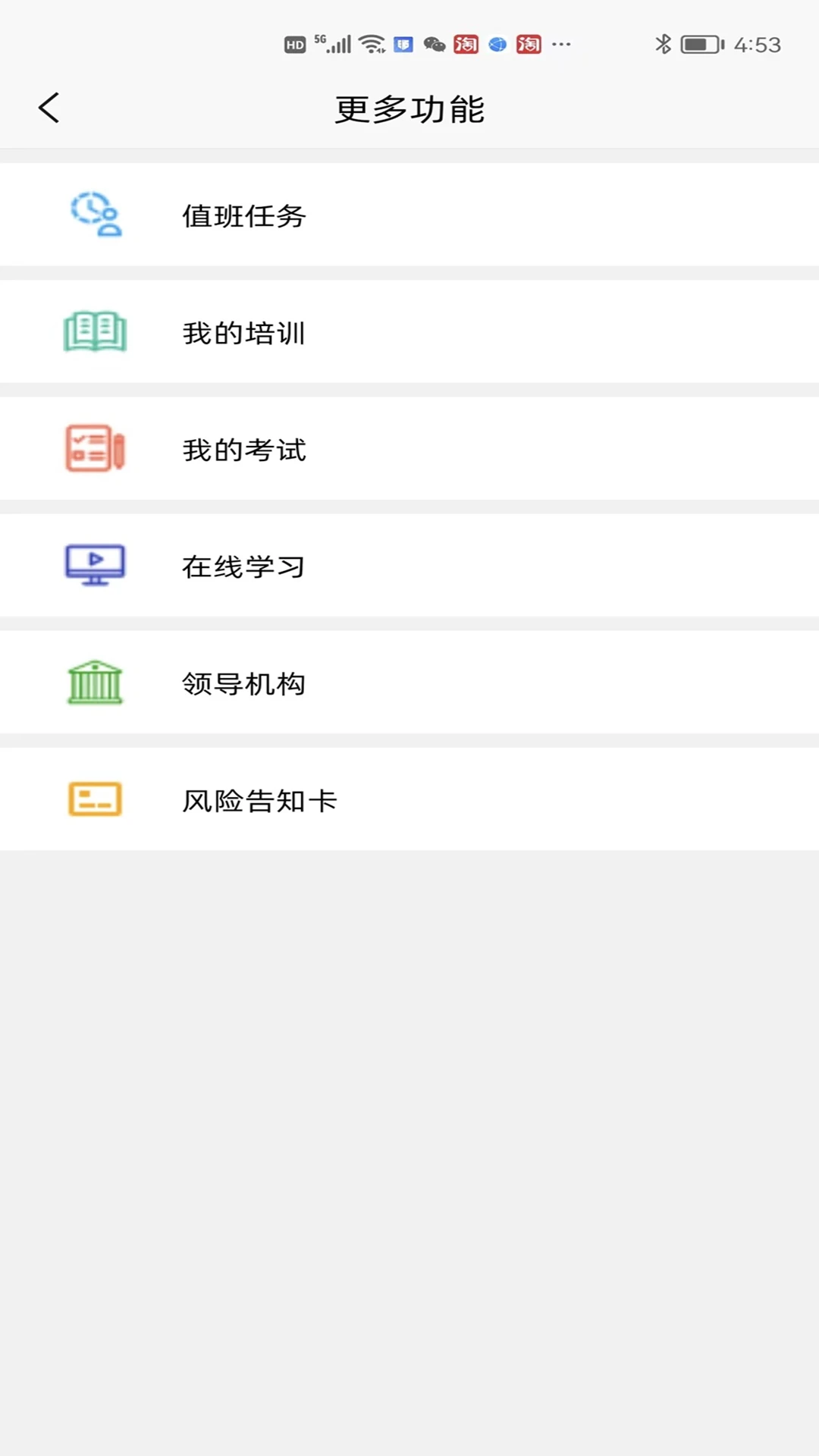819x1456 pixels.
Task: Tap the clock-person duty task icon
Action: tap(93, 215)
